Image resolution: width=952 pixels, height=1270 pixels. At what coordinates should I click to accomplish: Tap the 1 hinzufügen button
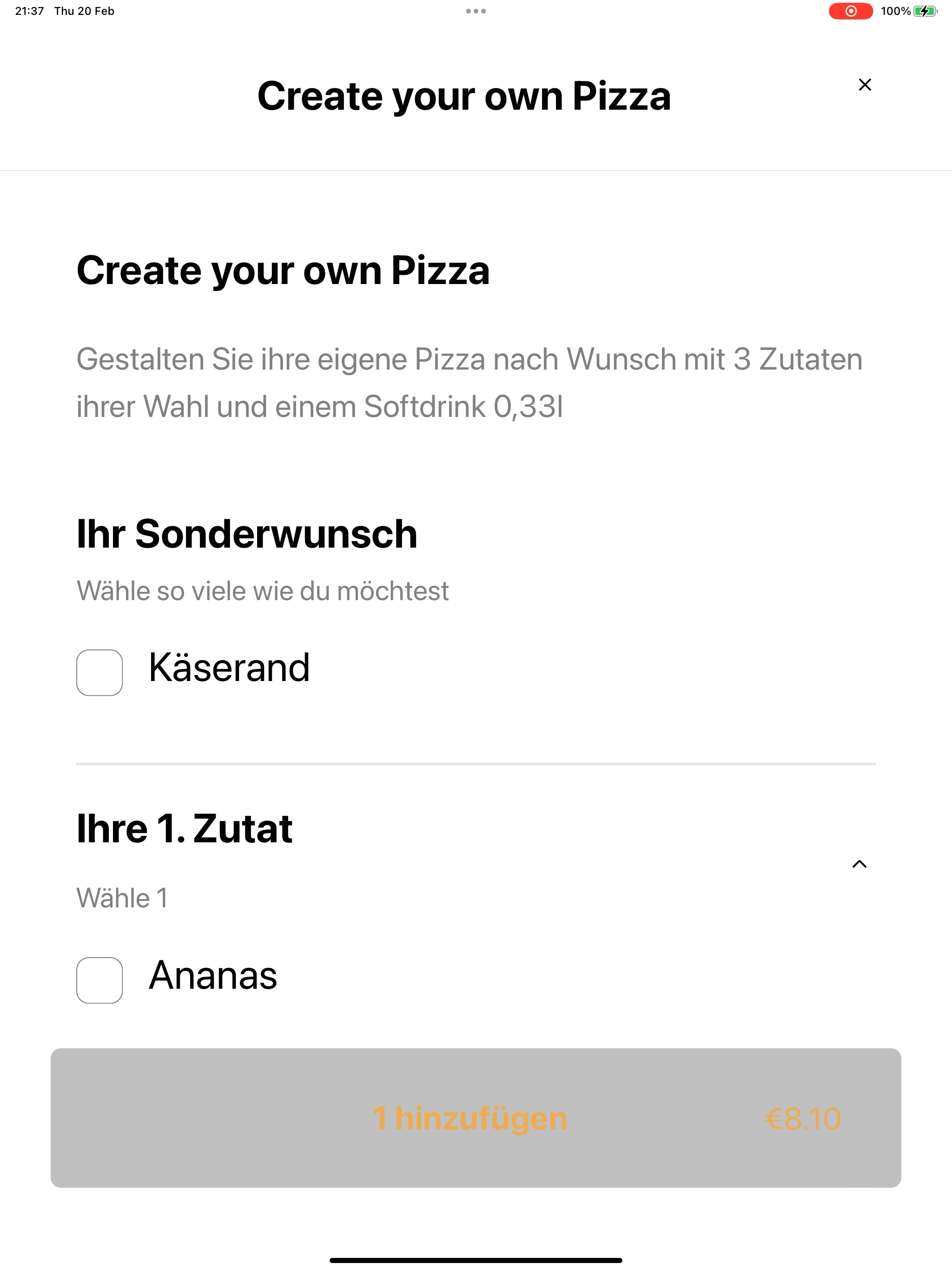[476, 1118]
